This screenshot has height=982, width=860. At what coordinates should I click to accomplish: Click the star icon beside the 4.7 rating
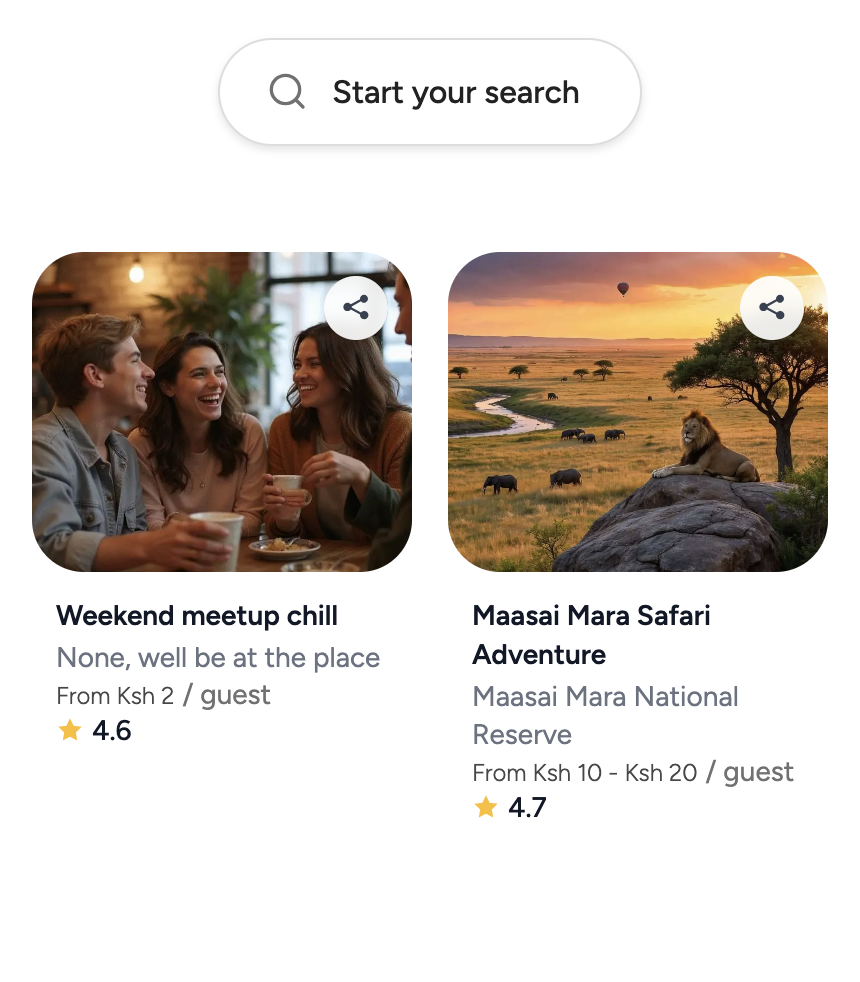tap(486, 807)
